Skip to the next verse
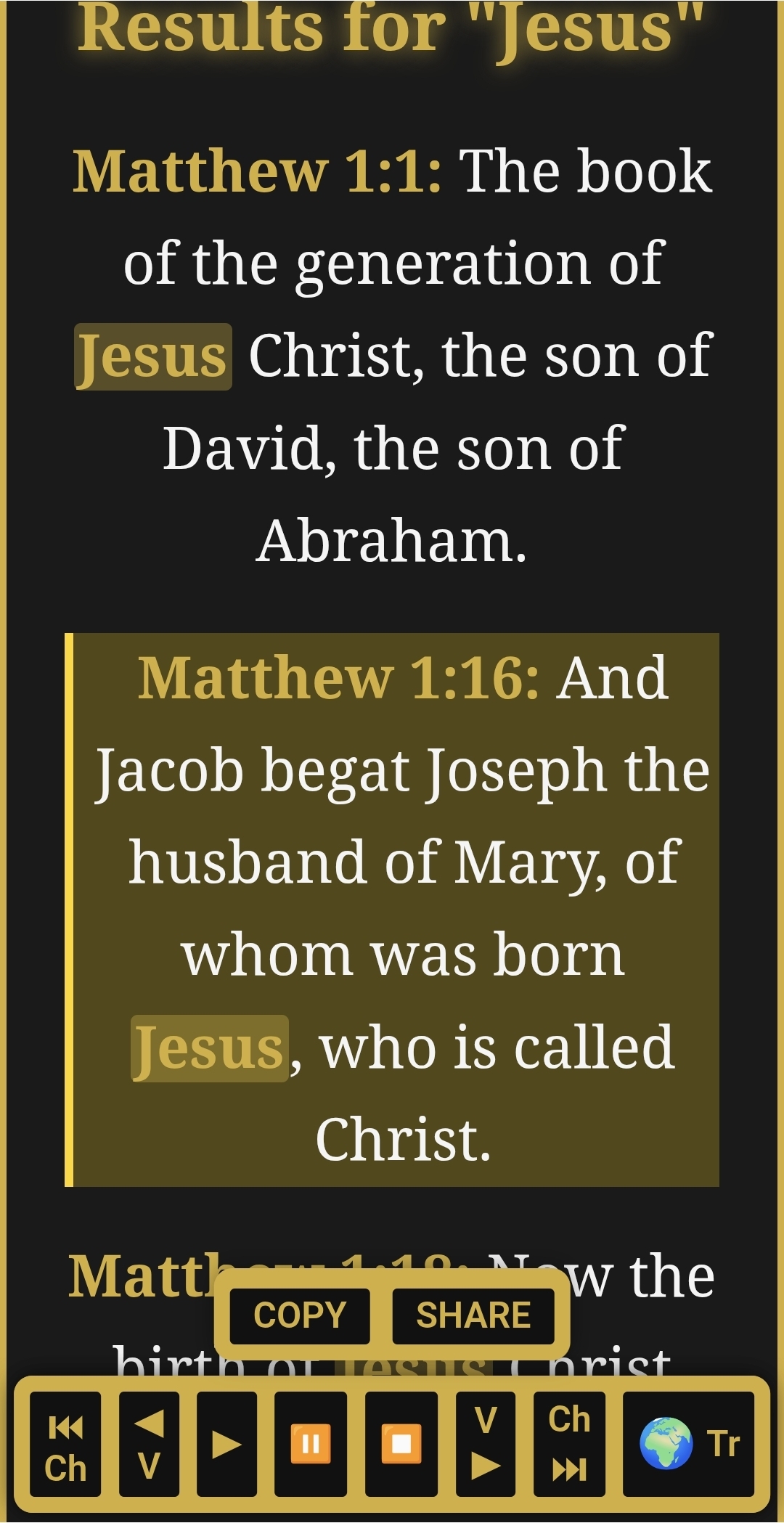The width and height of the screenshot is (784, 1523). click(486, 1445)
